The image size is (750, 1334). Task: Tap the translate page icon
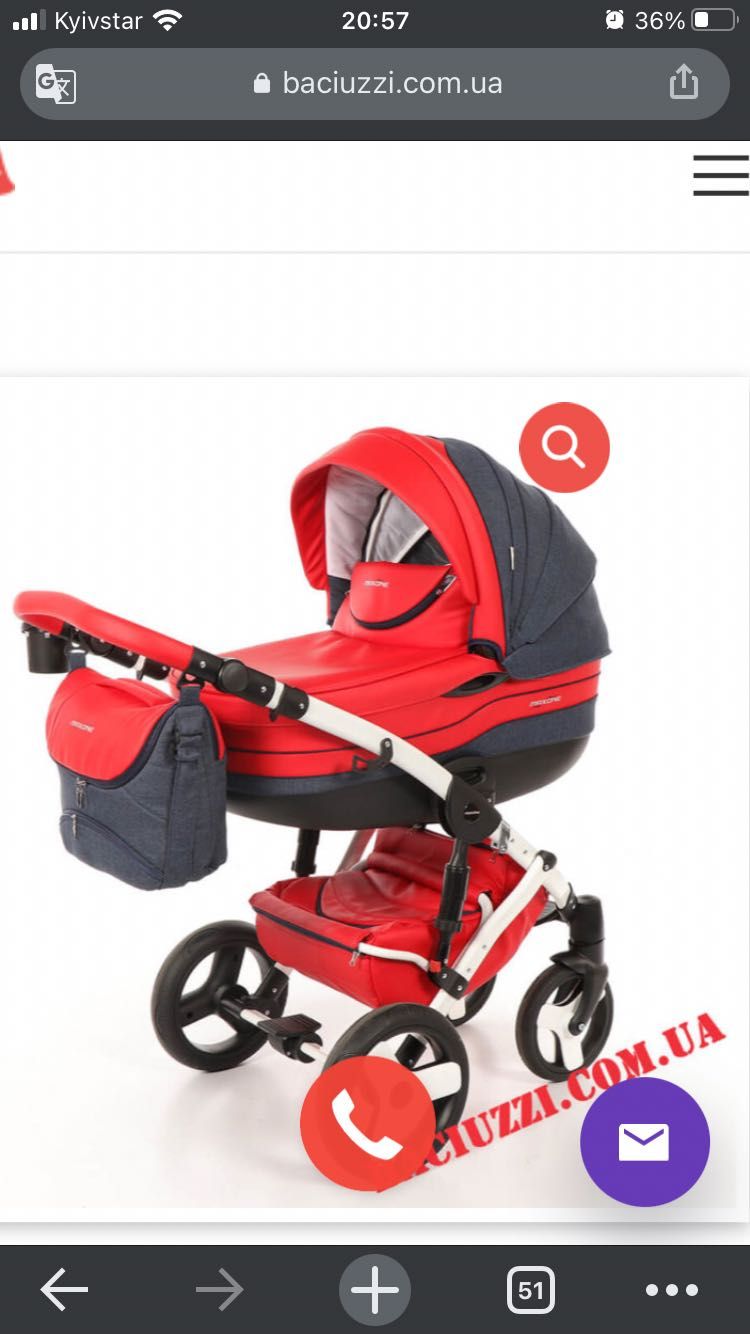55,84
